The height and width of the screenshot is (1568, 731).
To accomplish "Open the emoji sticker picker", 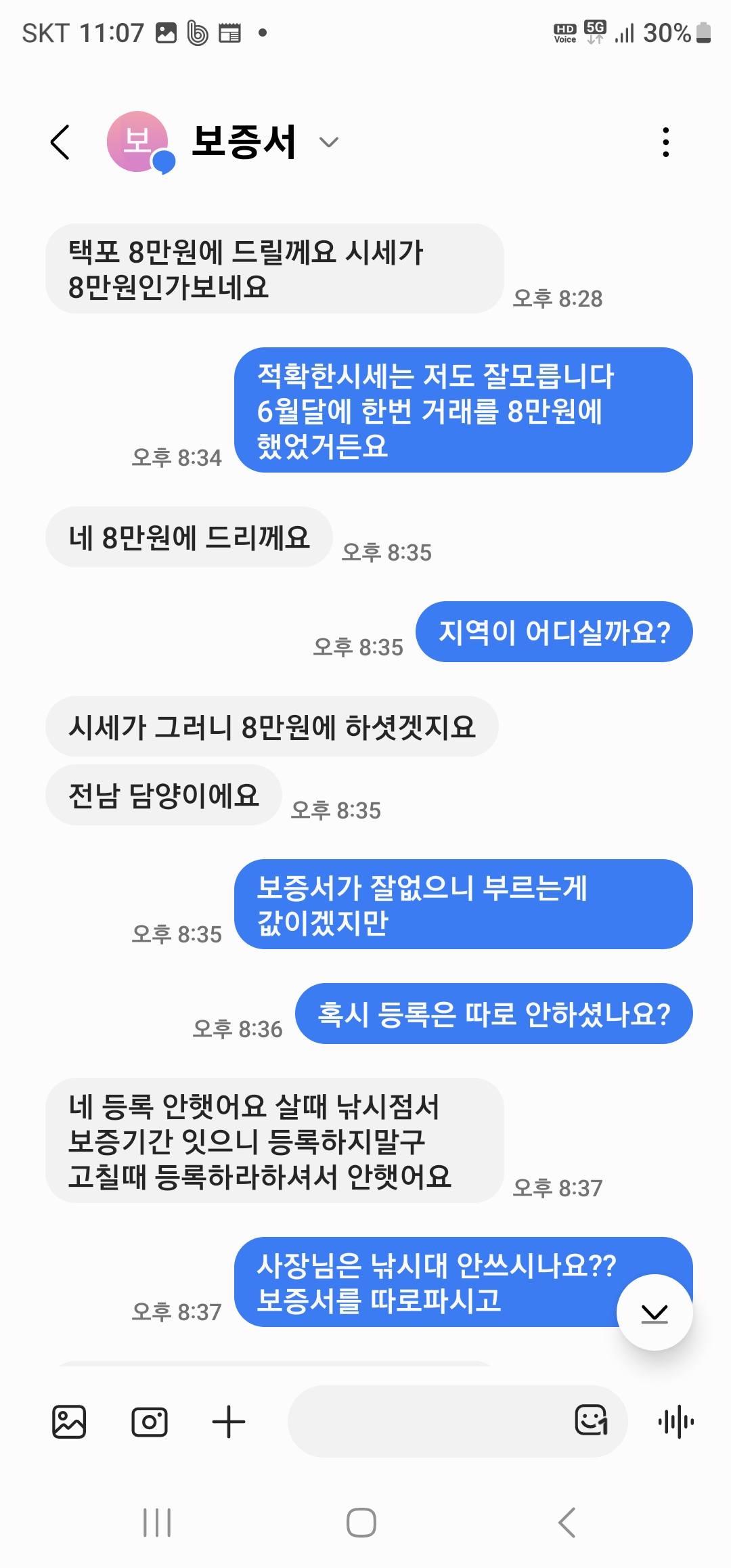I will 591,1420.
